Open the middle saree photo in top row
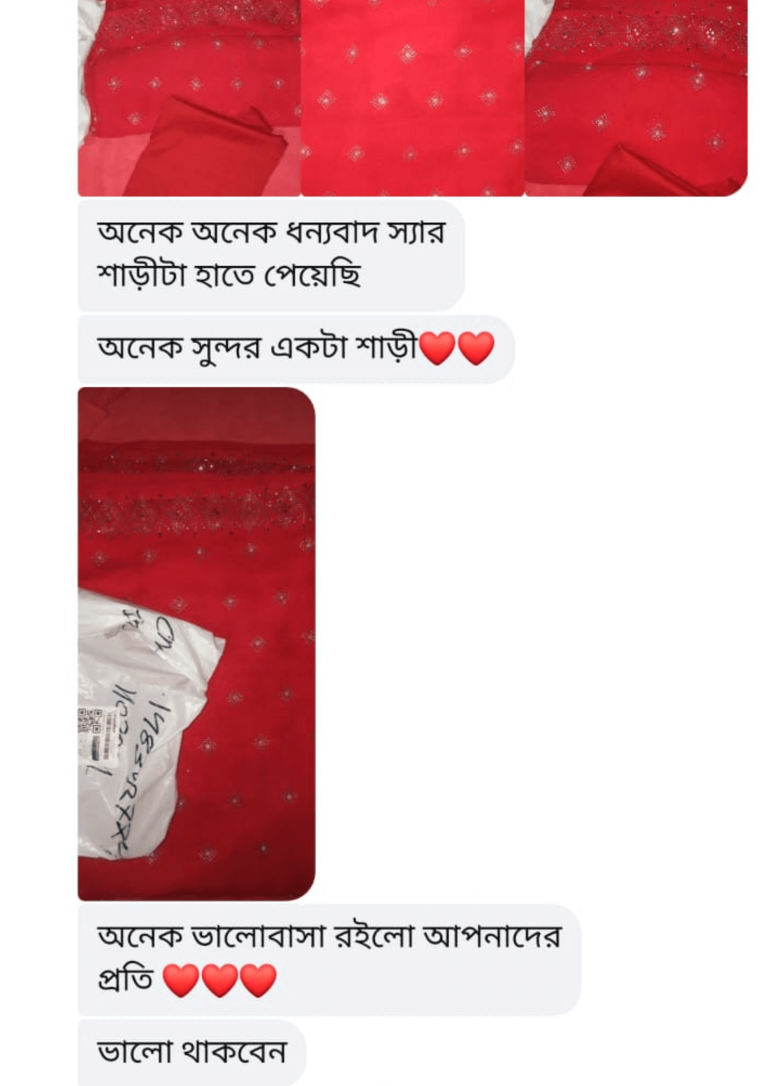This screenshot has height=1086, width=768. 412,98
